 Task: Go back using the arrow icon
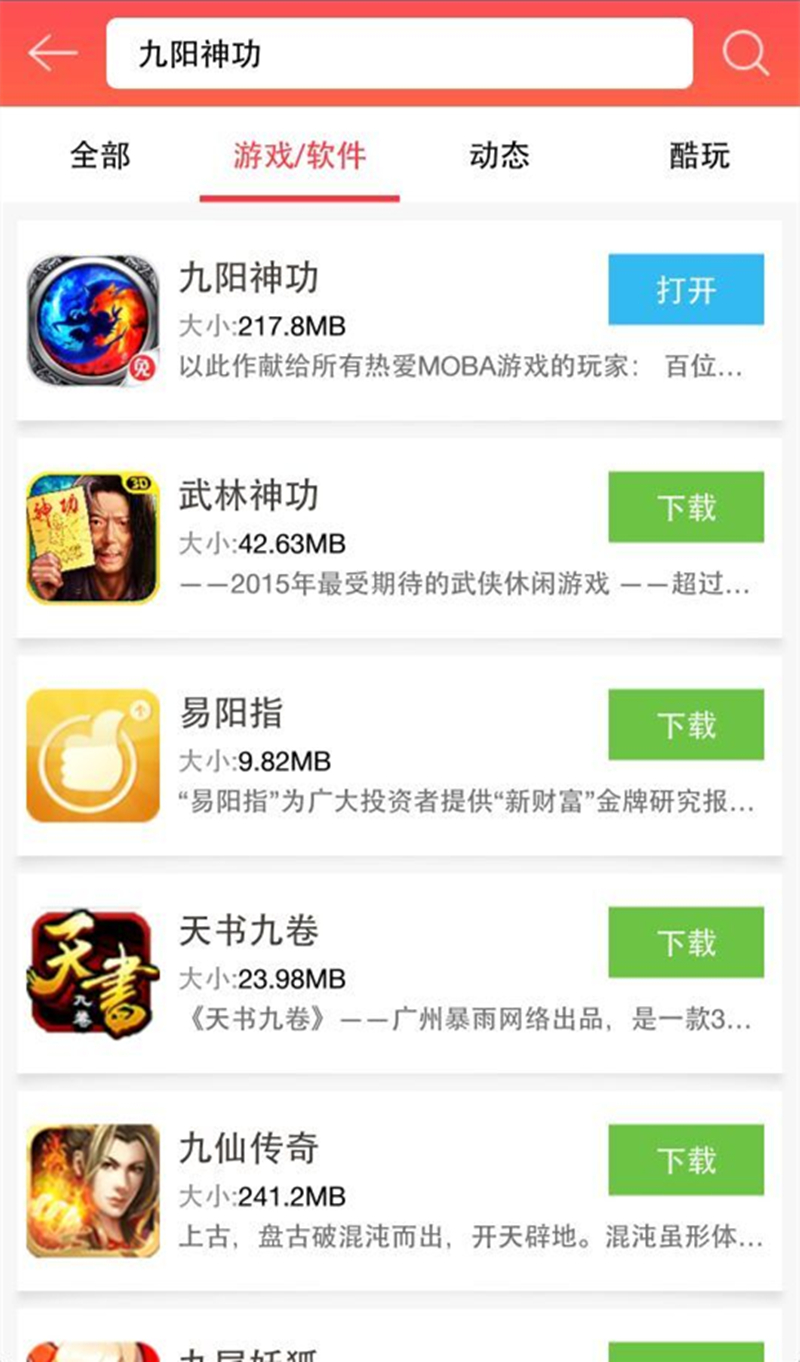point(52,53)
